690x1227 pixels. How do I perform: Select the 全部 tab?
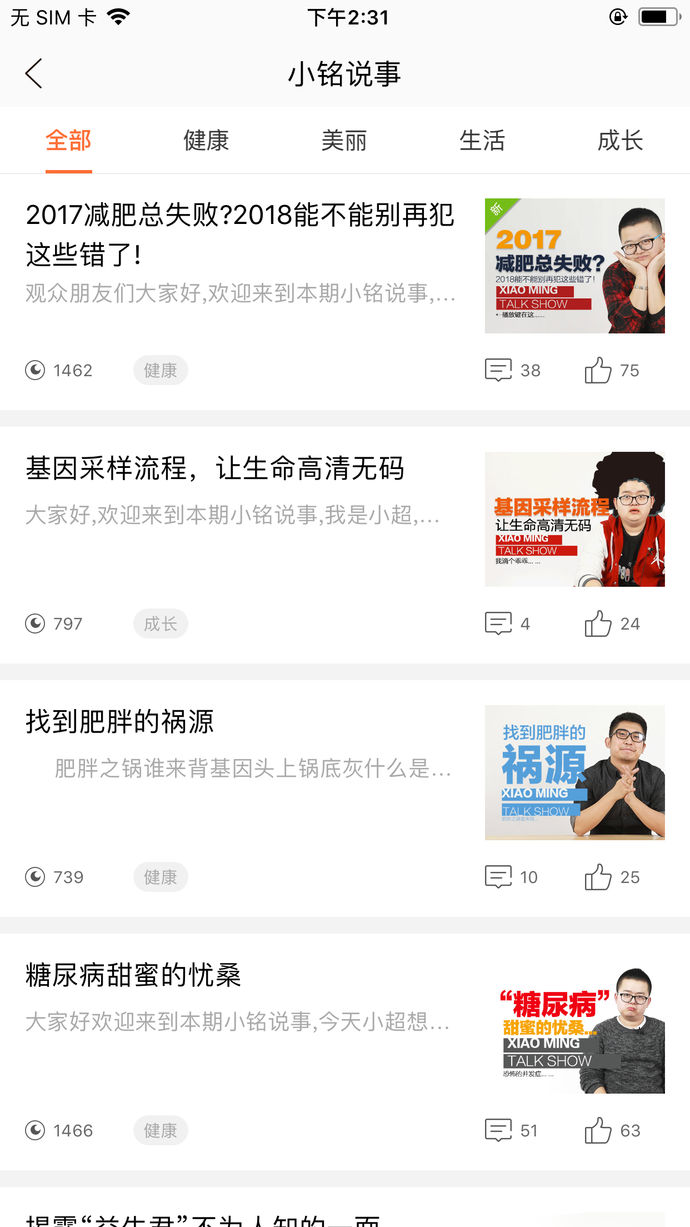pos(68,141)
